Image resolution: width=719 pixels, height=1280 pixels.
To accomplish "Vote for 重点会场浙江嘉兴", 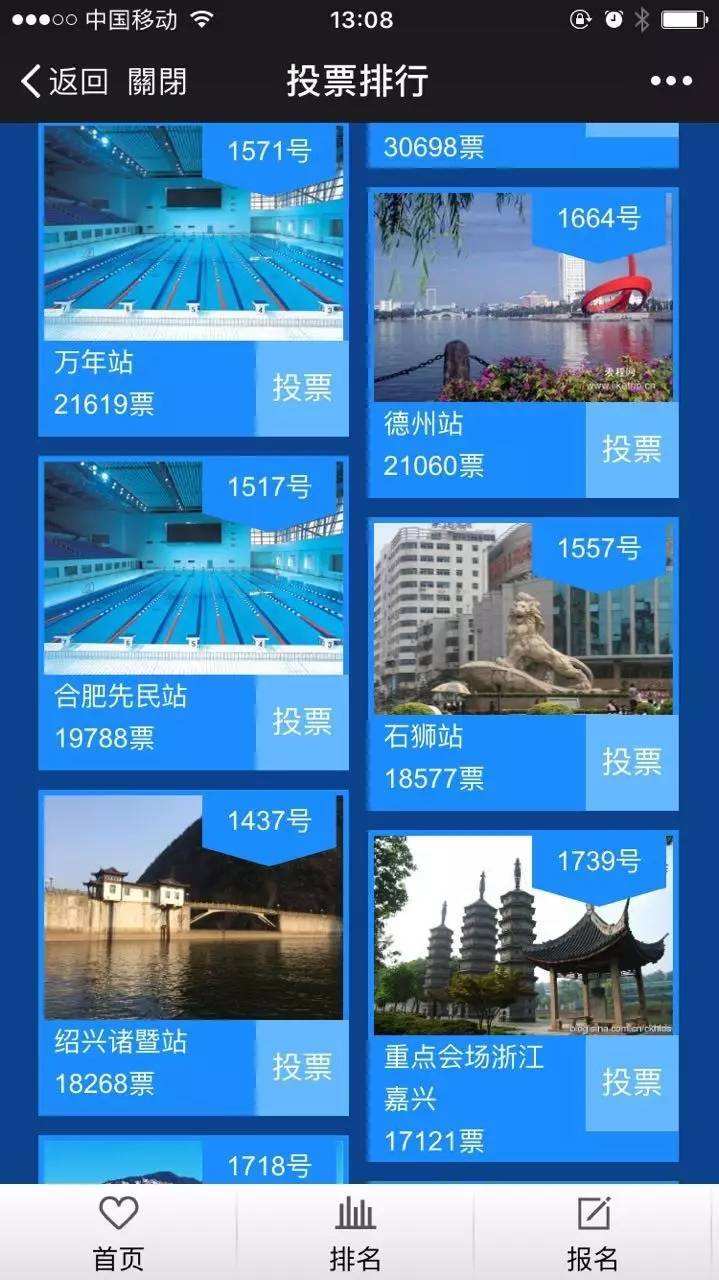I will pyautogui.click(x=631, y=1082).
